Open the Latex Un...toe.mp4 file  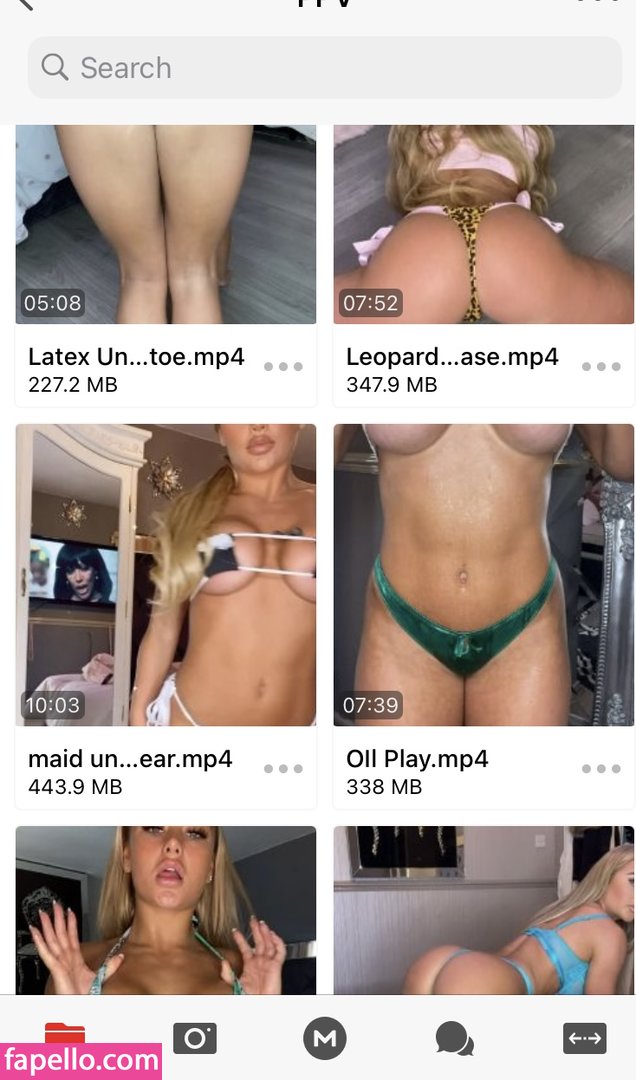165,265
